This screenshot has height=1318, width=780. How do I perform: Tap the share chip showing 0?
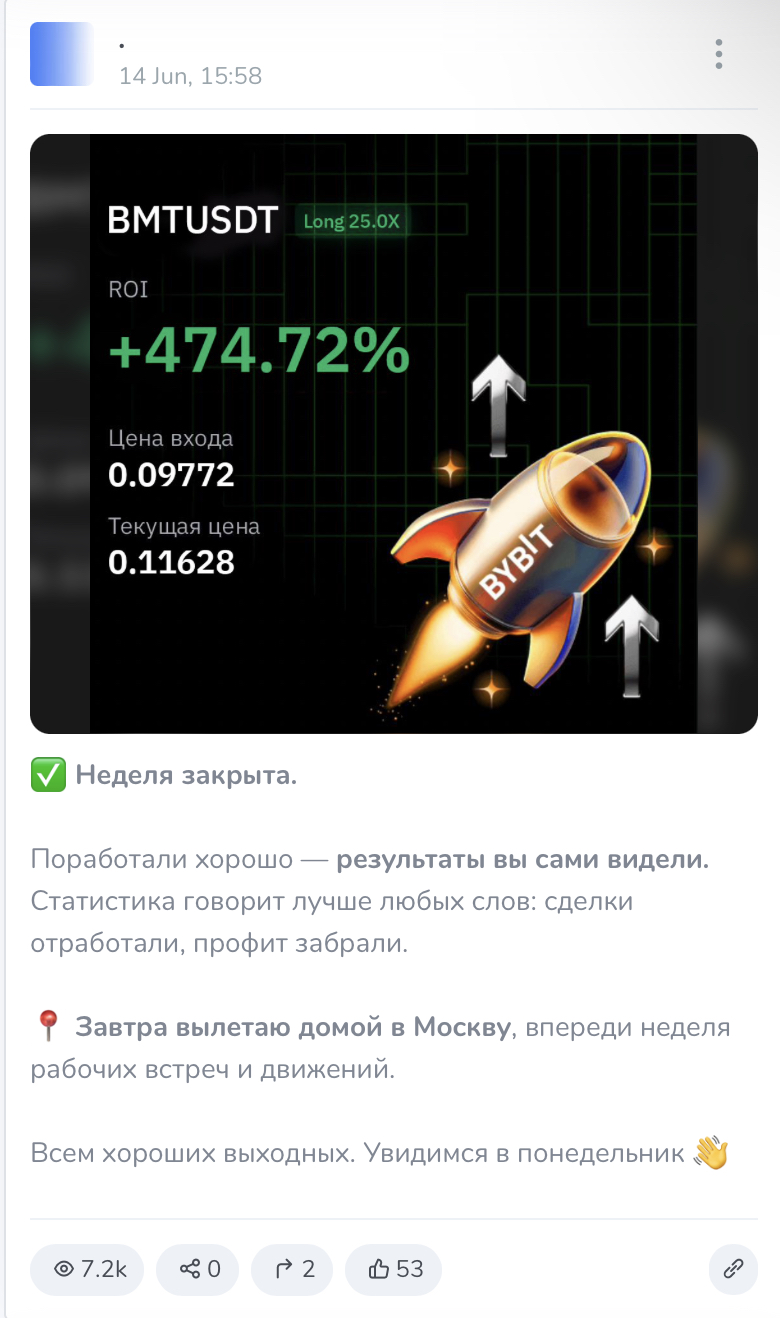199,1270
